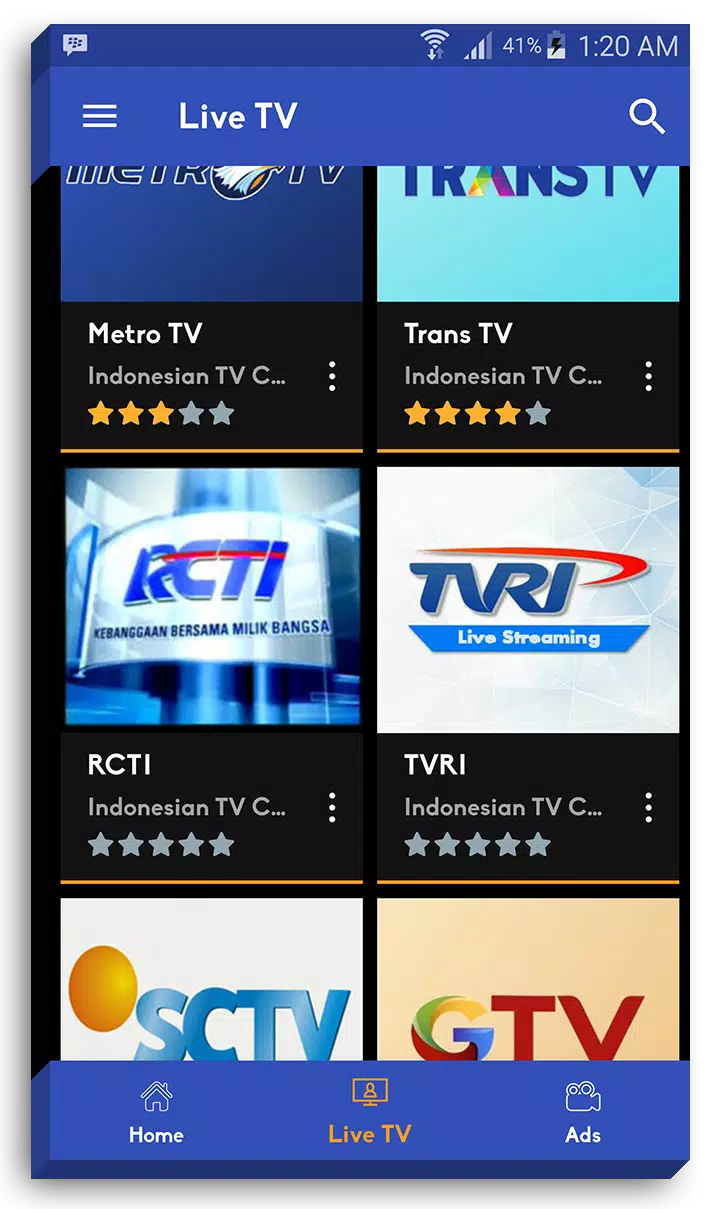
Task: Tap the search icon
Action: 647,116
